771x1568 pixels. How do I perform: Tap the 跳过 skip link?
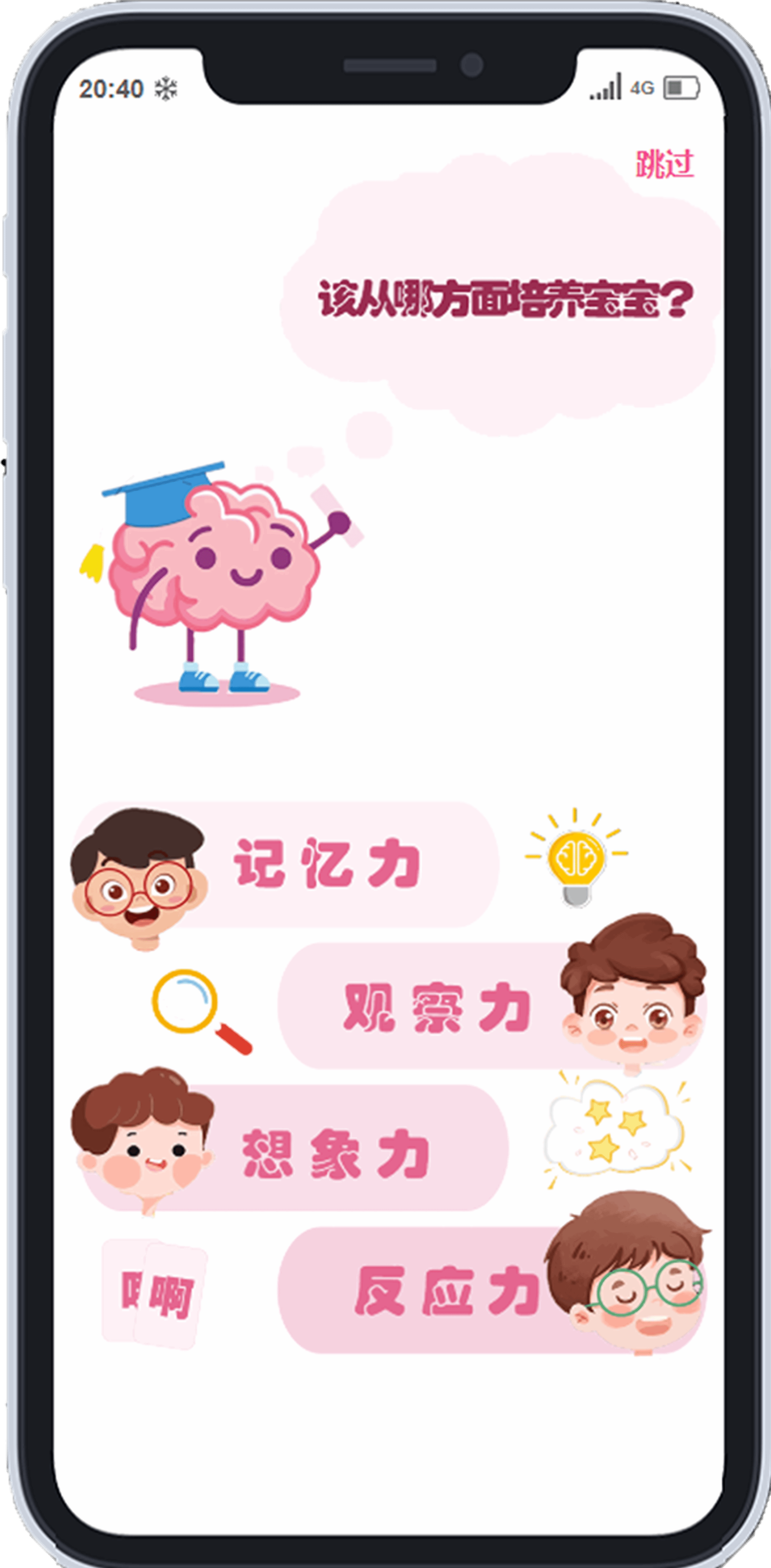[664, 164]
